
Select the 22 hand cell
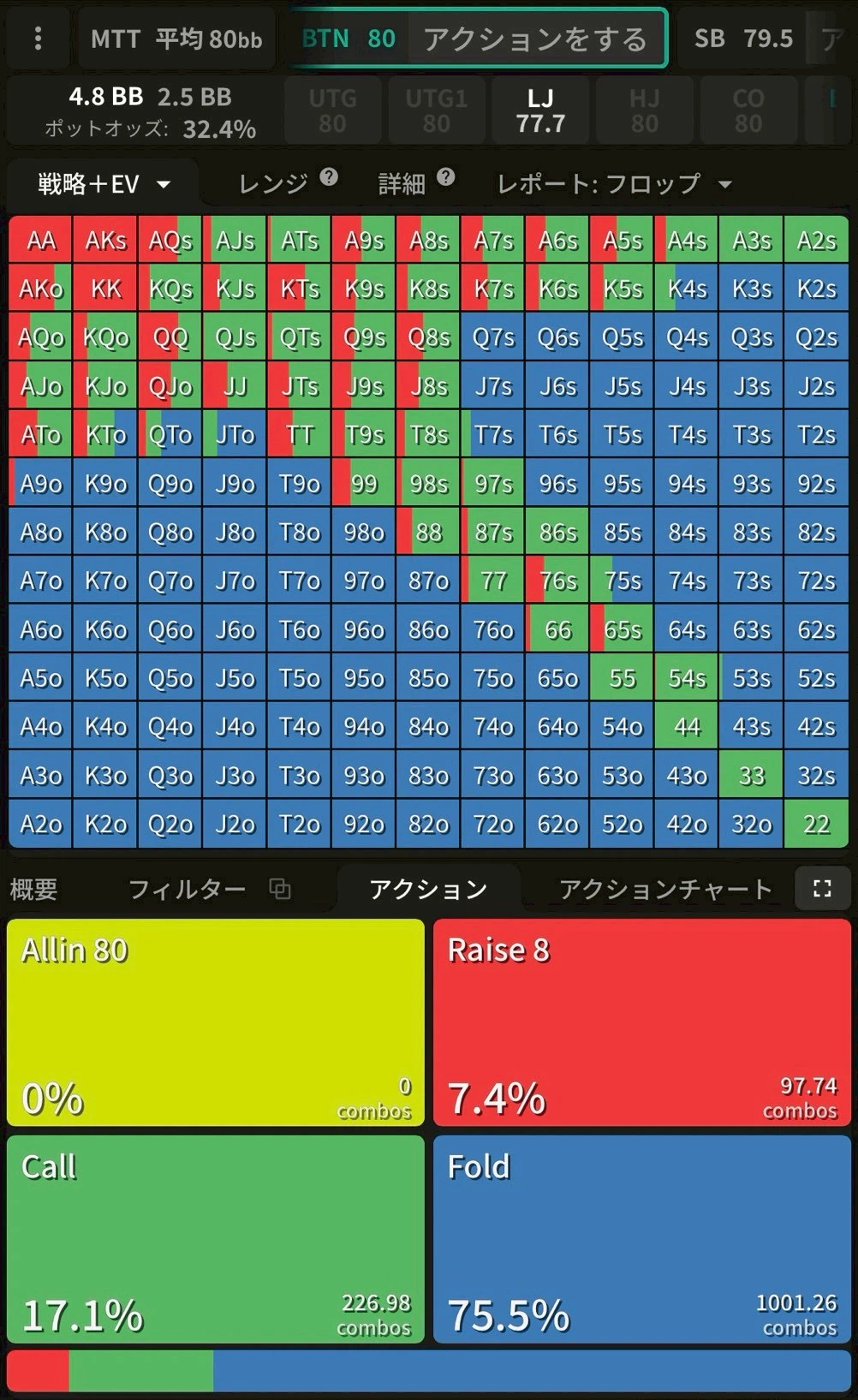click(x=816, y=824)
